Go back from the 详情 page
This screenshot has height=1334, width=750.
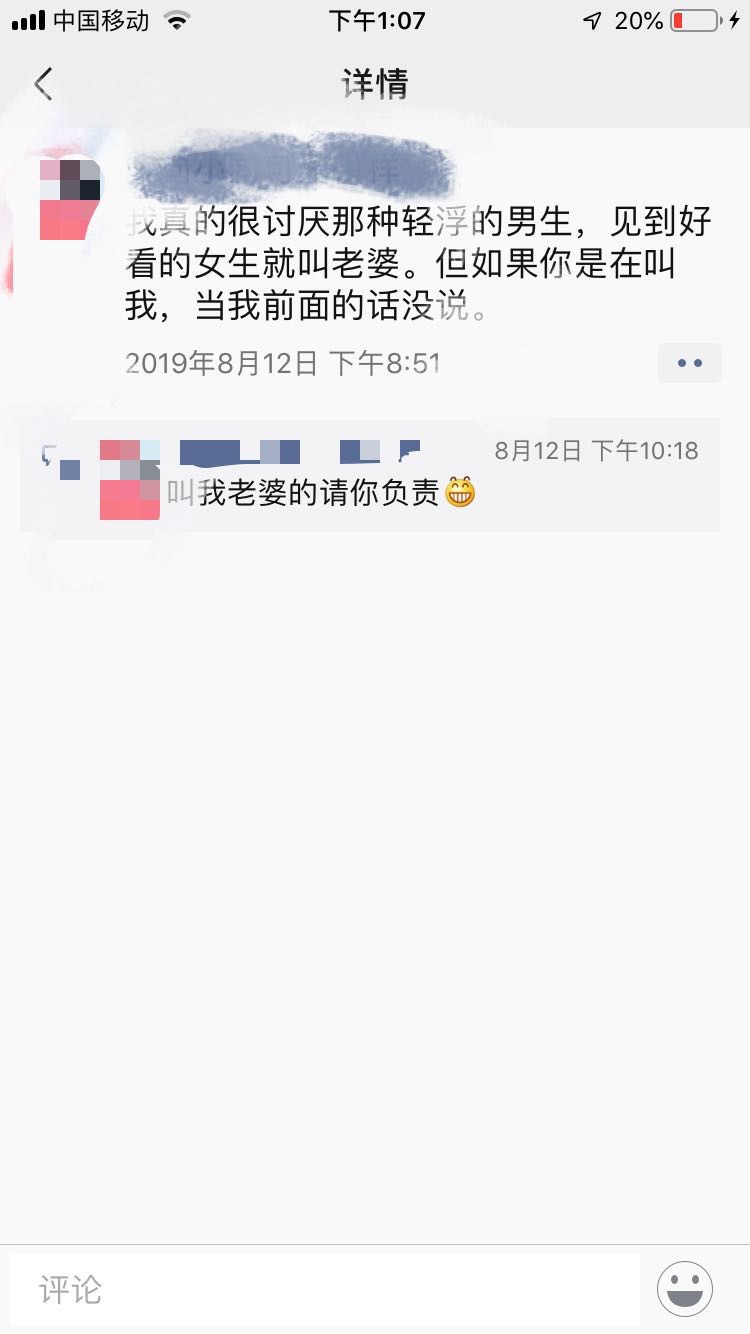tap(43, 84)
